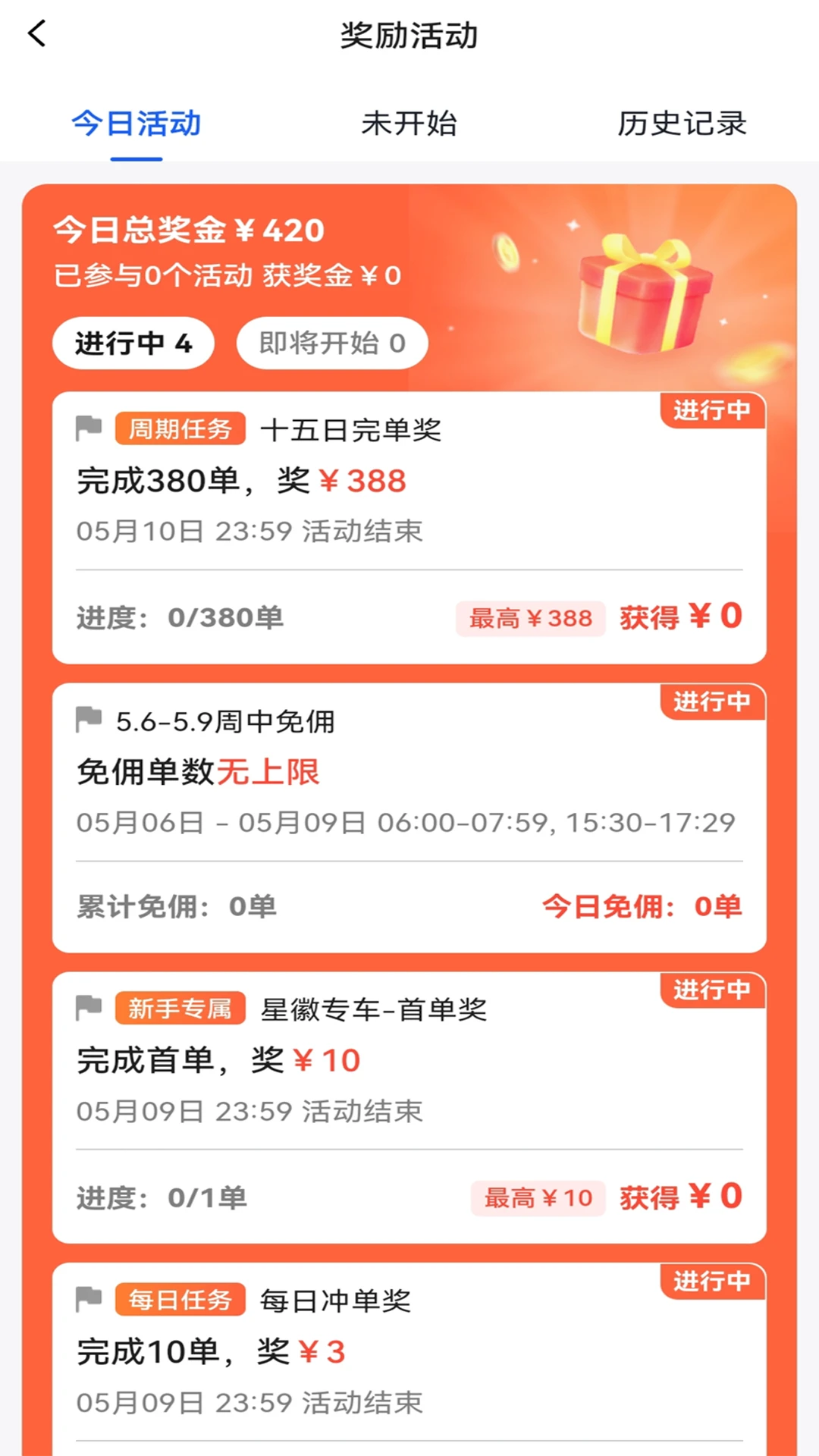Filter by 进行中 4 activities

tap(133, 344)
